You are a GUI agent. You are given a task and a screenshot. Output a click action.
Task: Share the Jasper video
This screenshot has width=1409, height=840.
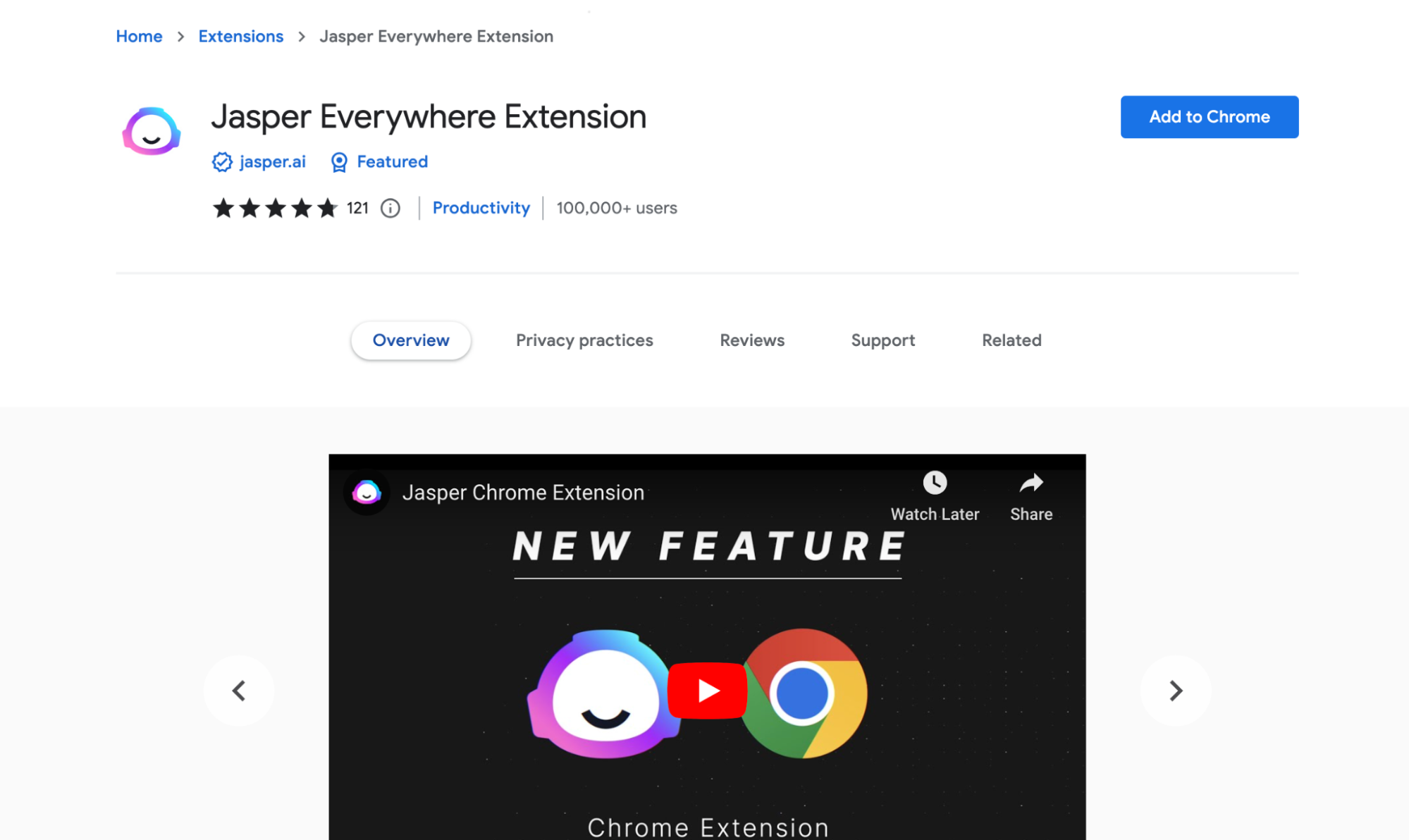coord(1030,497)
